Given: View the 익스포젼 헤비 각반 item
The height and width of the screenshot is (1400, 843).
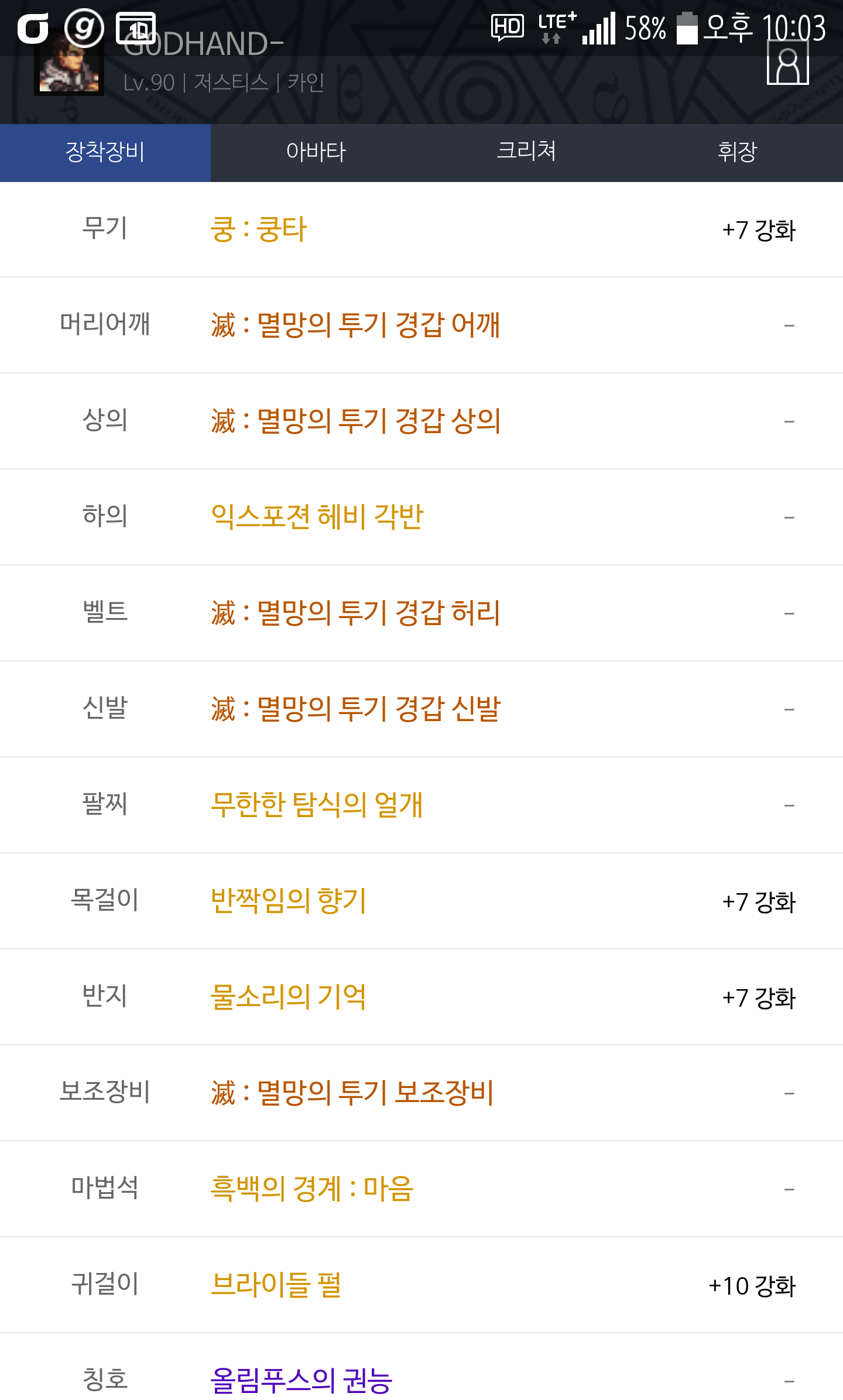Looking at the screenshot, I should [x=317, y=517].
